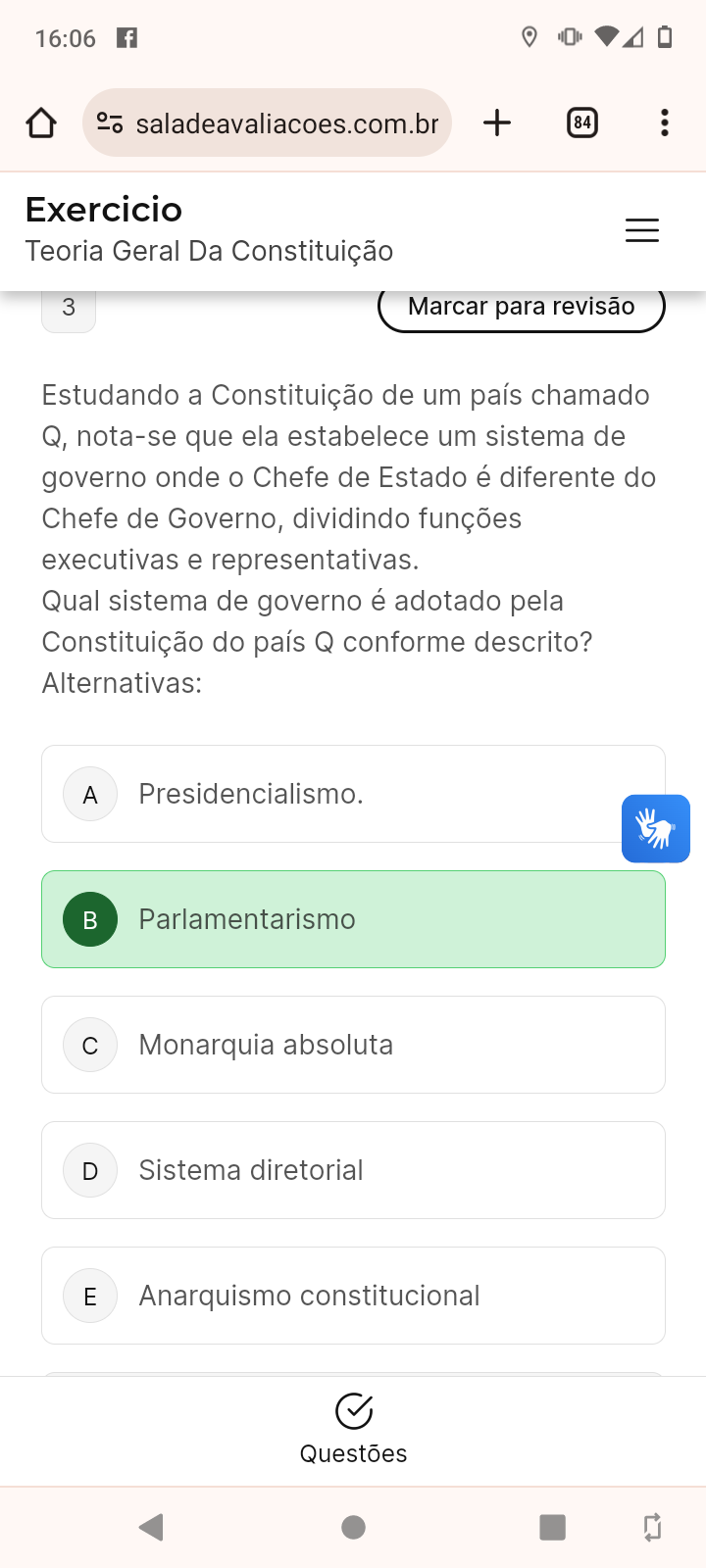The width and height of the screenshot is (706, 1568).
Task: Open recent apps from navigation bar
Action: pyautogui.click(x=552, y=1527)
